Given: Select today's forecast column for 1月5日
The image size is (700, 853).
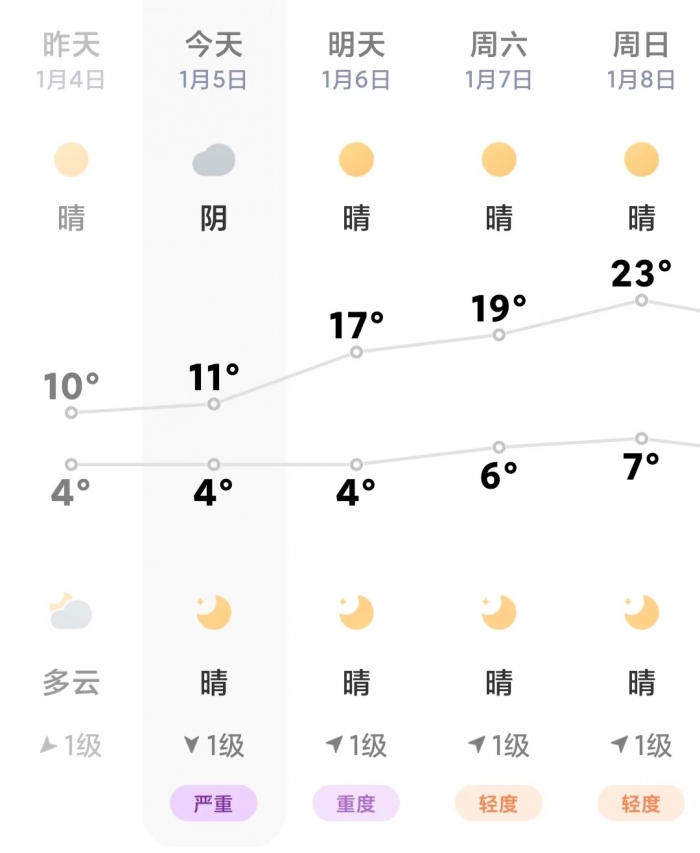Looking at the screenshot, I should [213, 60].
